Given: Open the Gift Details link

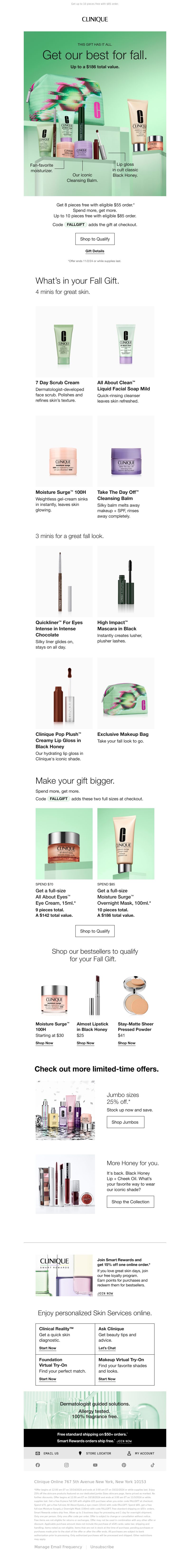Looking at the screenshot, I should coord(95,251).
